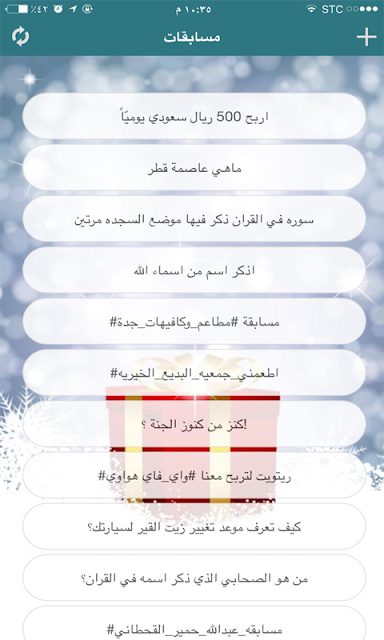
Task: Open 'ريتويت لتربح معنا واي_فاي هواوي' row
Action: [194, 476]
